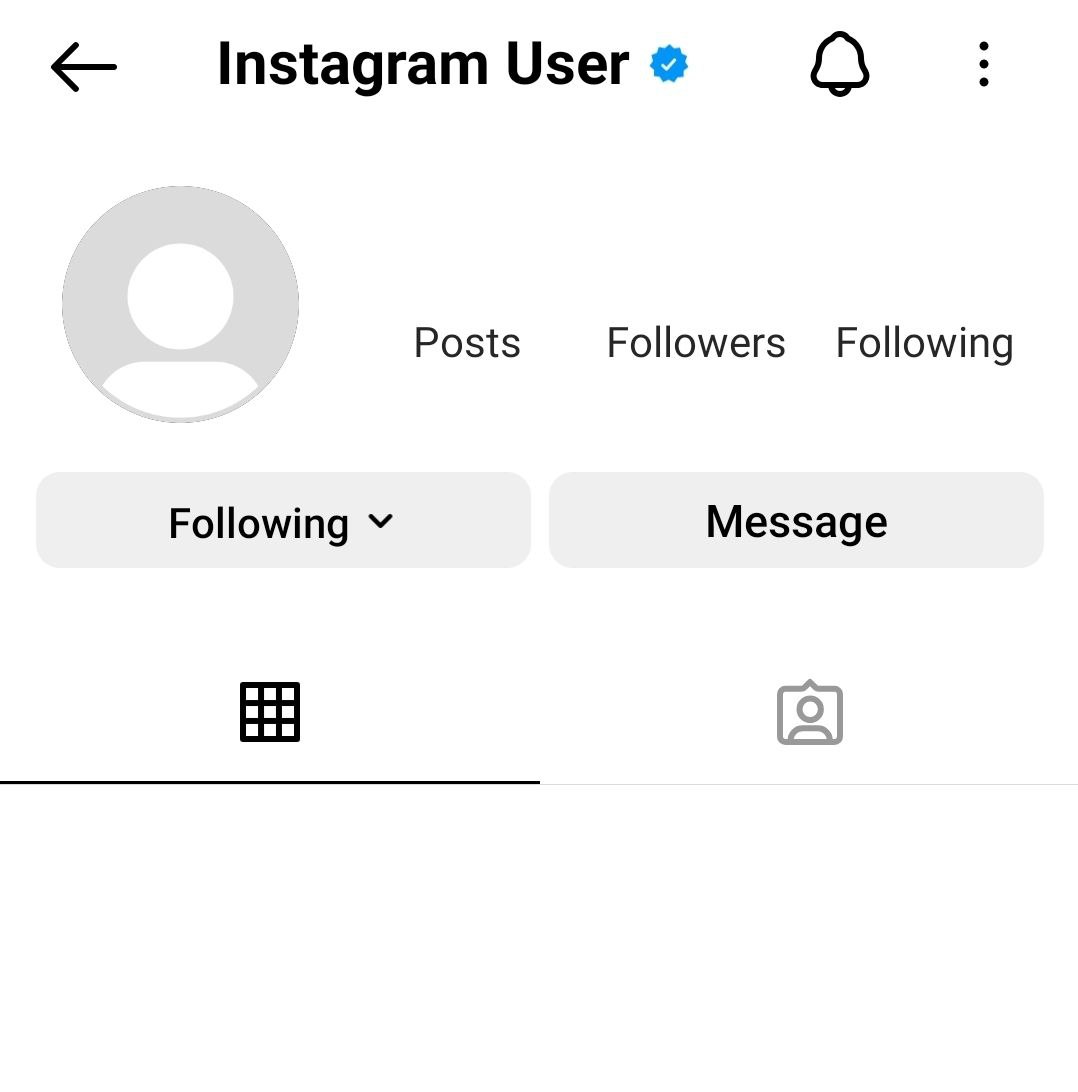
Task: Switch to the tagged photos tab
Action: coord(810,714)
